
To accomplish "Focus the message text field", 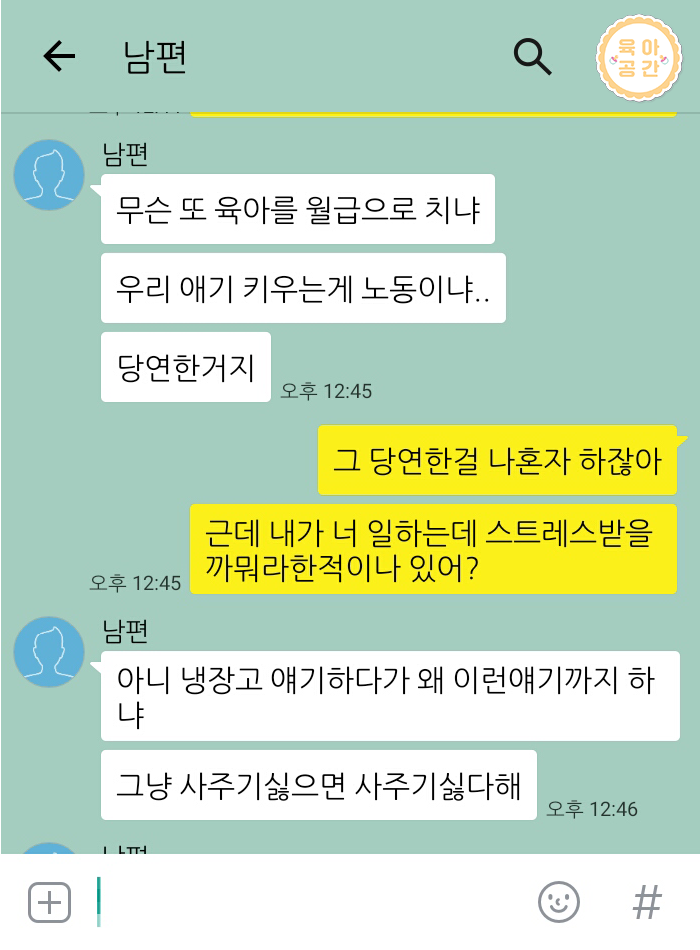I will (310, 903).
